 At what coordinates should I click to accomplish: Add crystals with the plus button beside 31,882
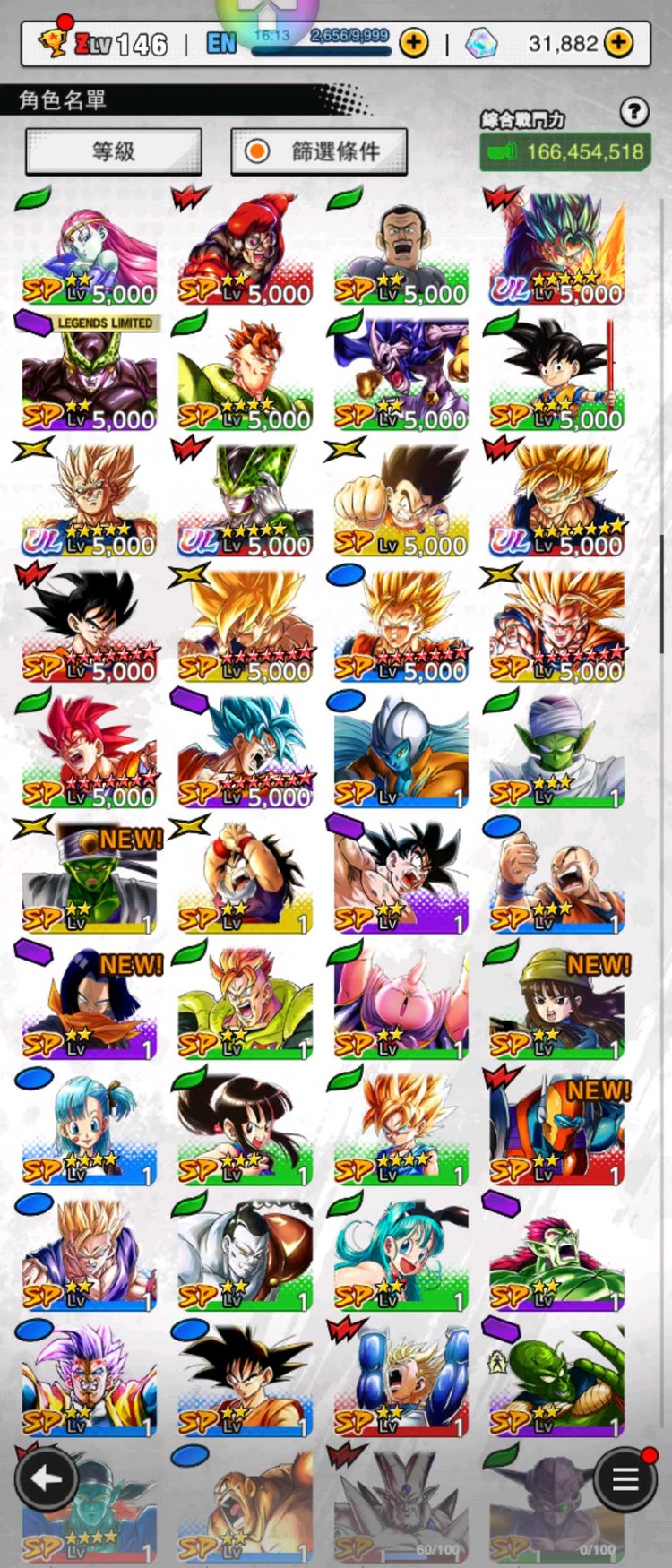tap(619, 42)
